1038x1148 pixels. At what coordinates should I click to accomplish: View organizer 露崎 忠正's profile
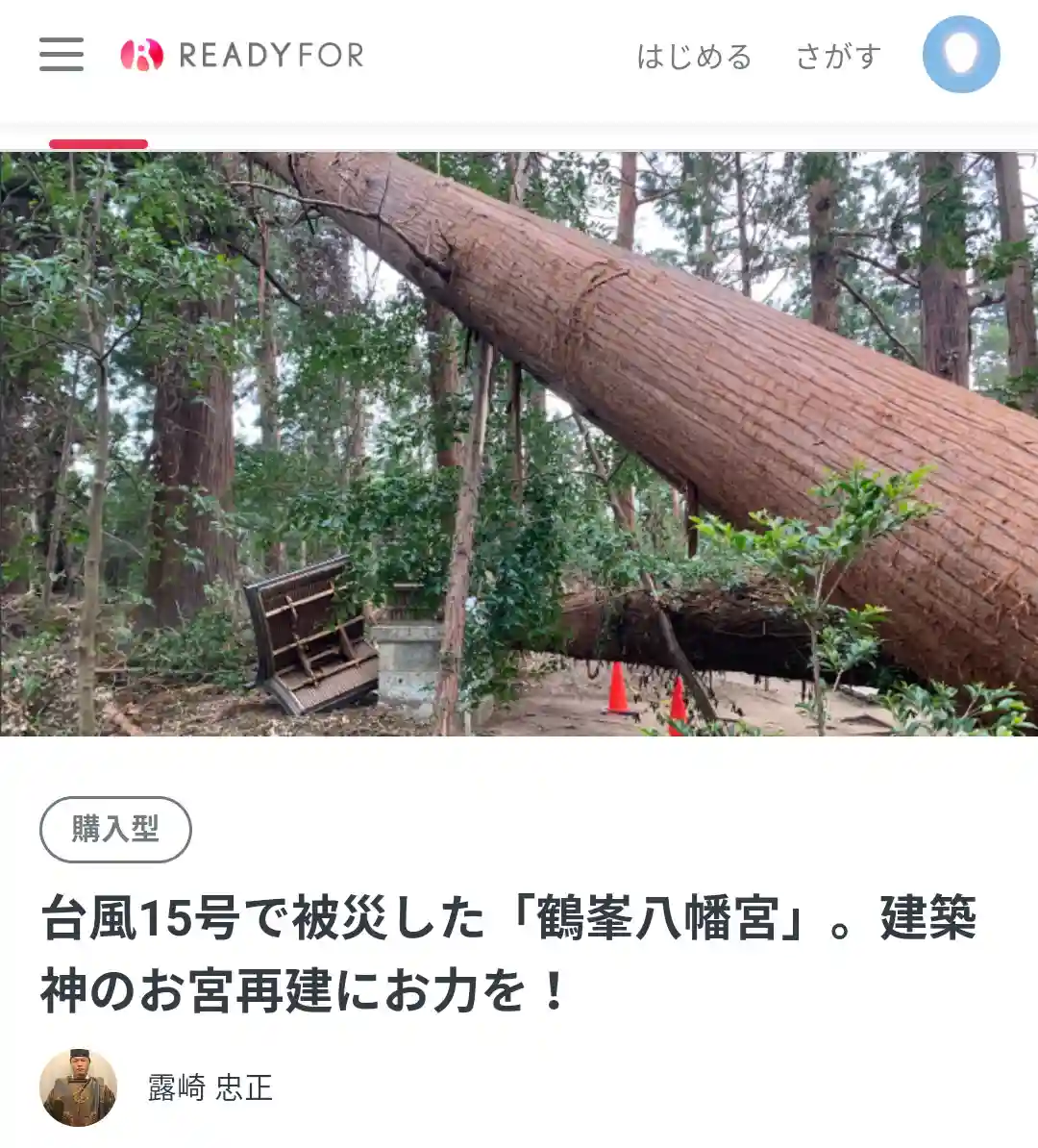pos(210,1087)
